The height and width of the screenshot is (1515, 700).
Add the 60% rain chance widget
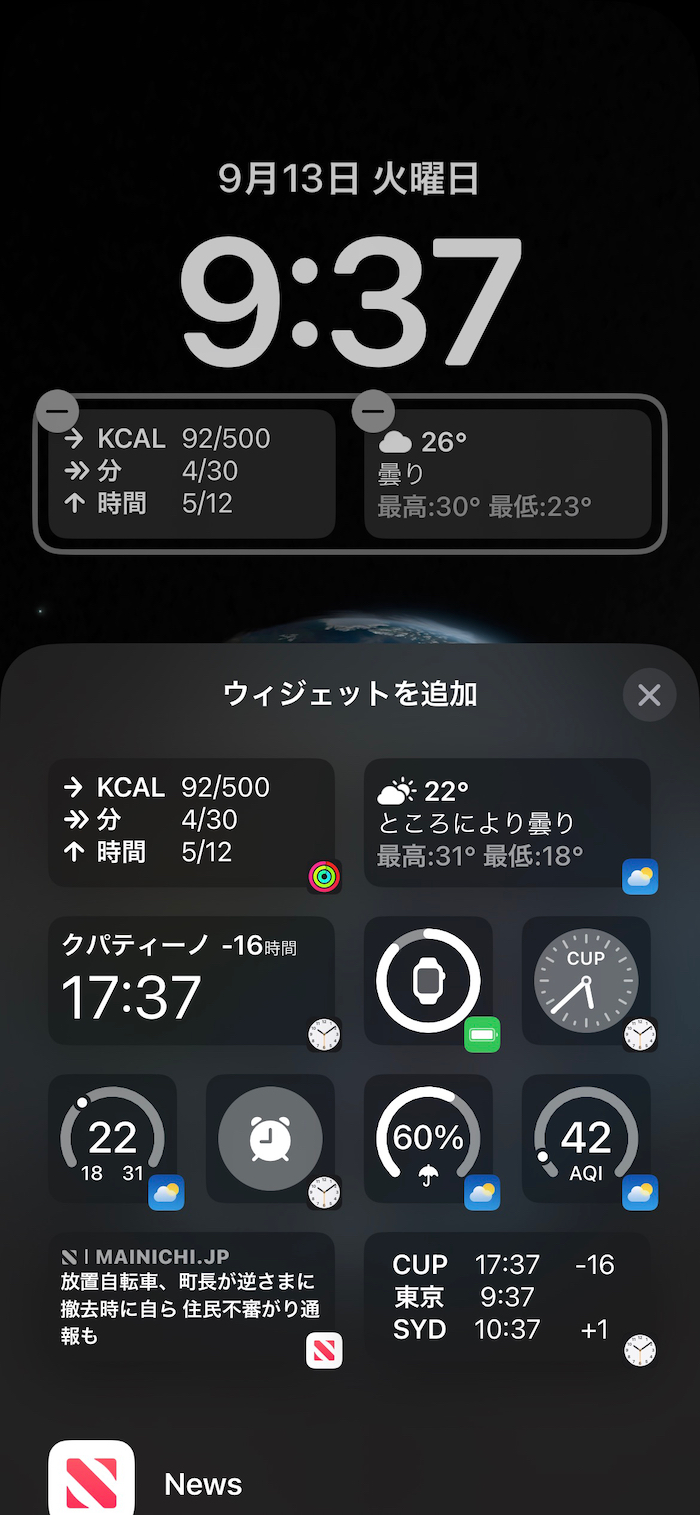pos(428,1138)
